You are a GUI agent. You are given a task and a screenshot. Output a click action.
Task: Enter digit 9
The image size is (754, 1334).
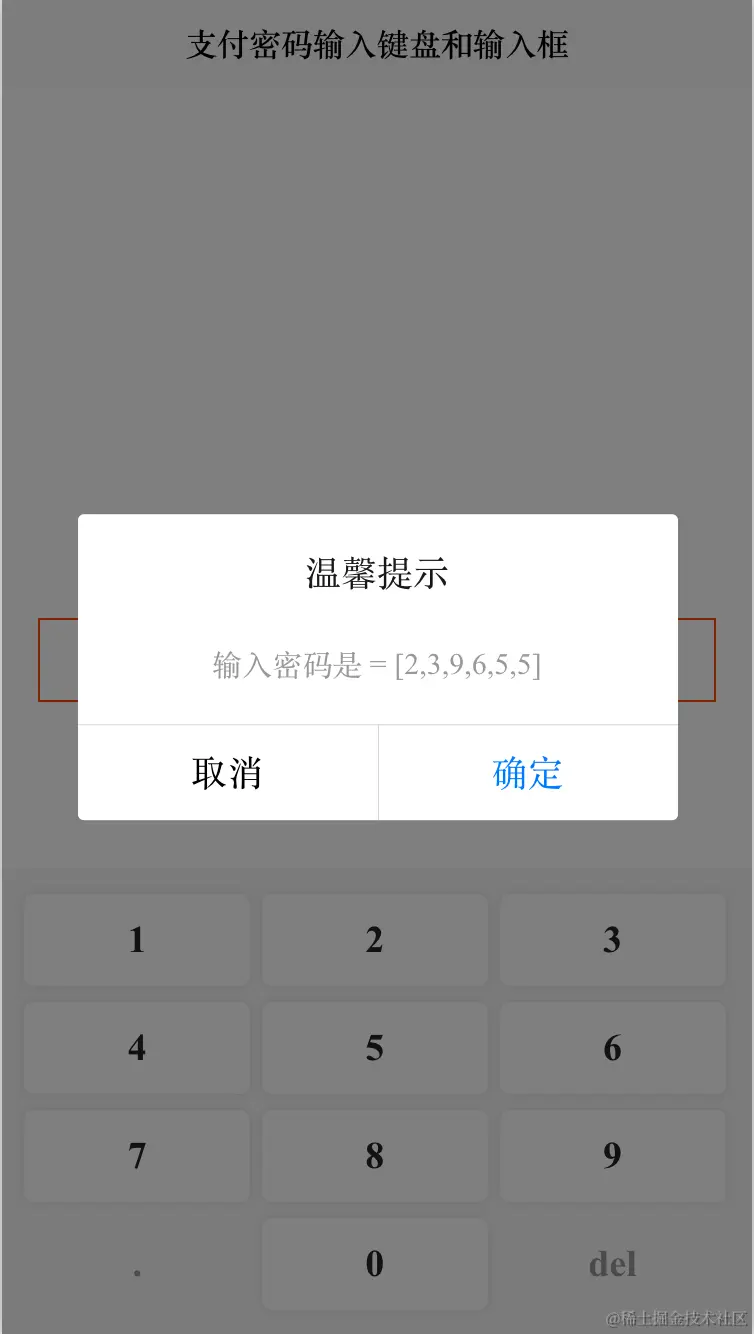(x=612, y=1156)
